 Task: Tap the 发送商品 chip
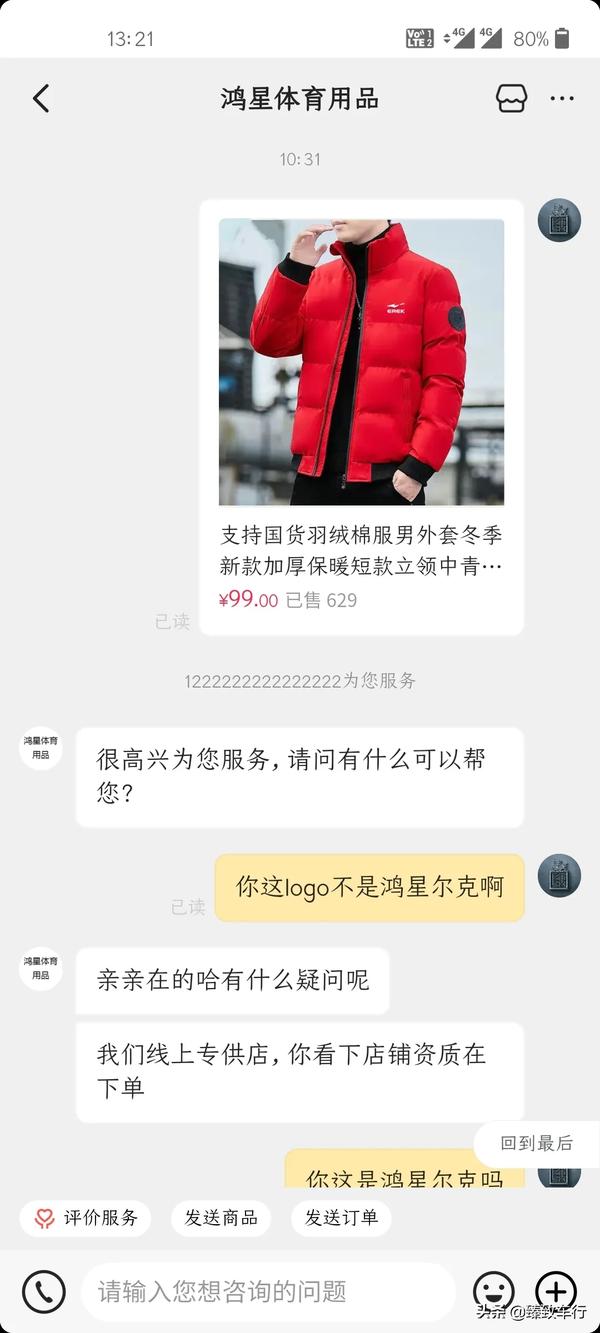pyautogui.click(x=221, y=1218)
